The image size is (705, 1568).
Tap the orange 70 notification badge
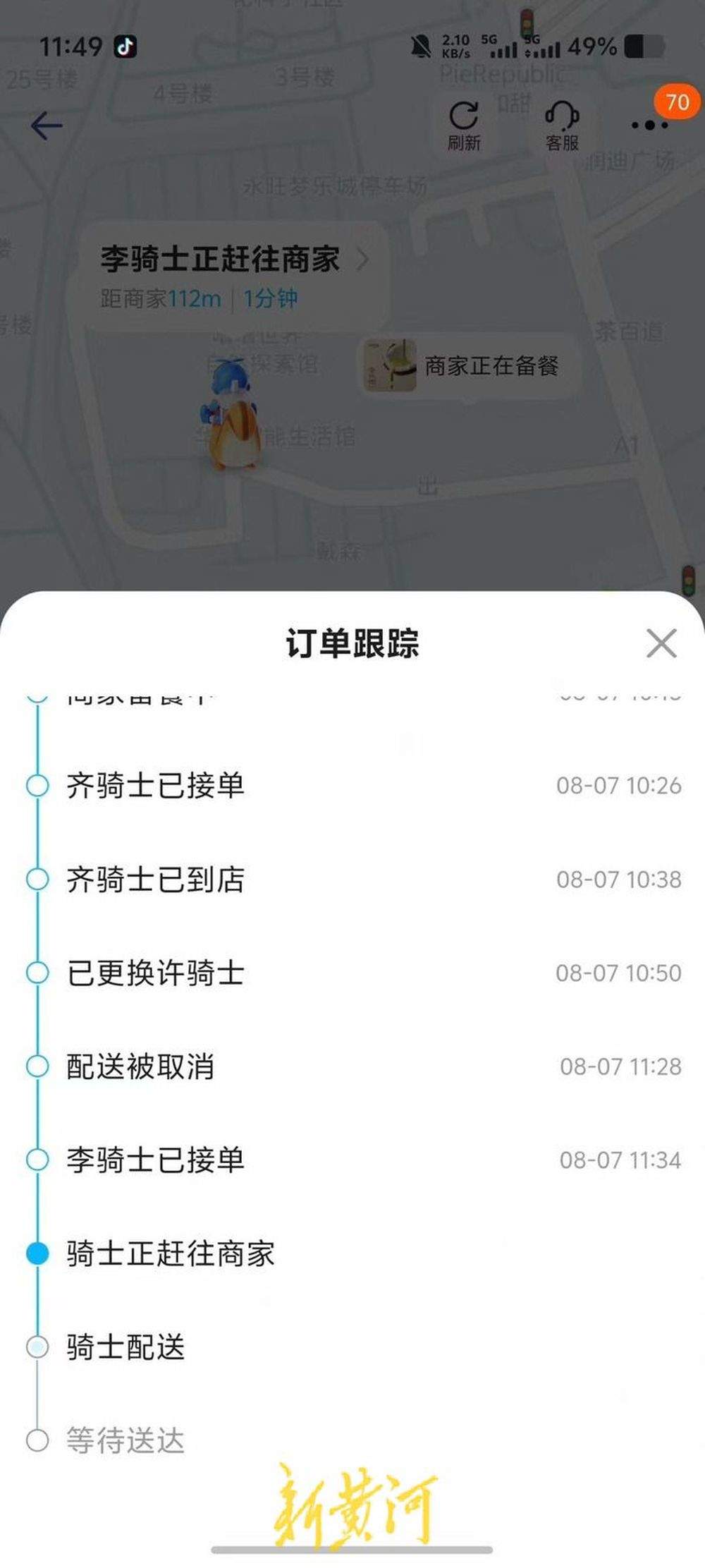pos(676,102)
